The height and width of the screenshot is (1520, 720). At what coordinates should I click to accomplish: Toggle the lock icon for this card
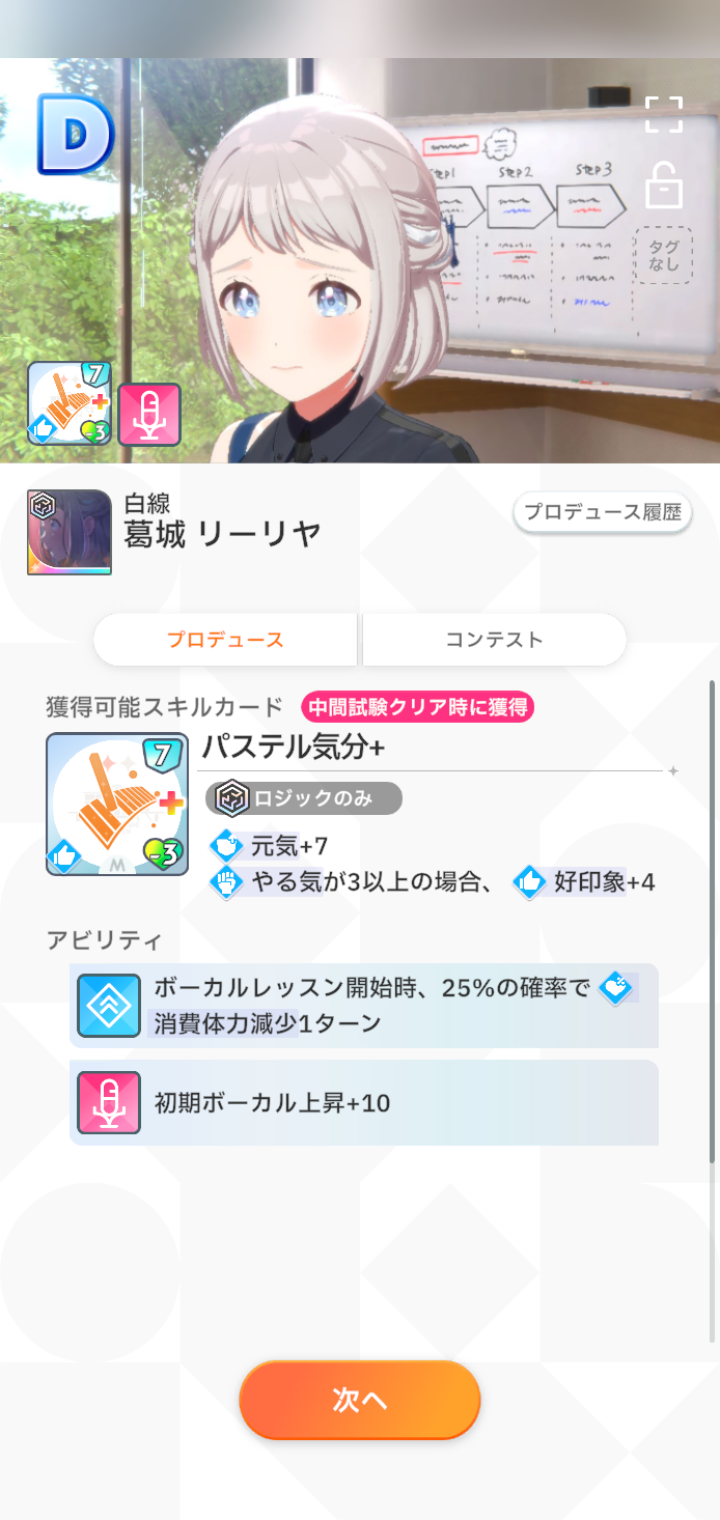(x=664, y=185)
